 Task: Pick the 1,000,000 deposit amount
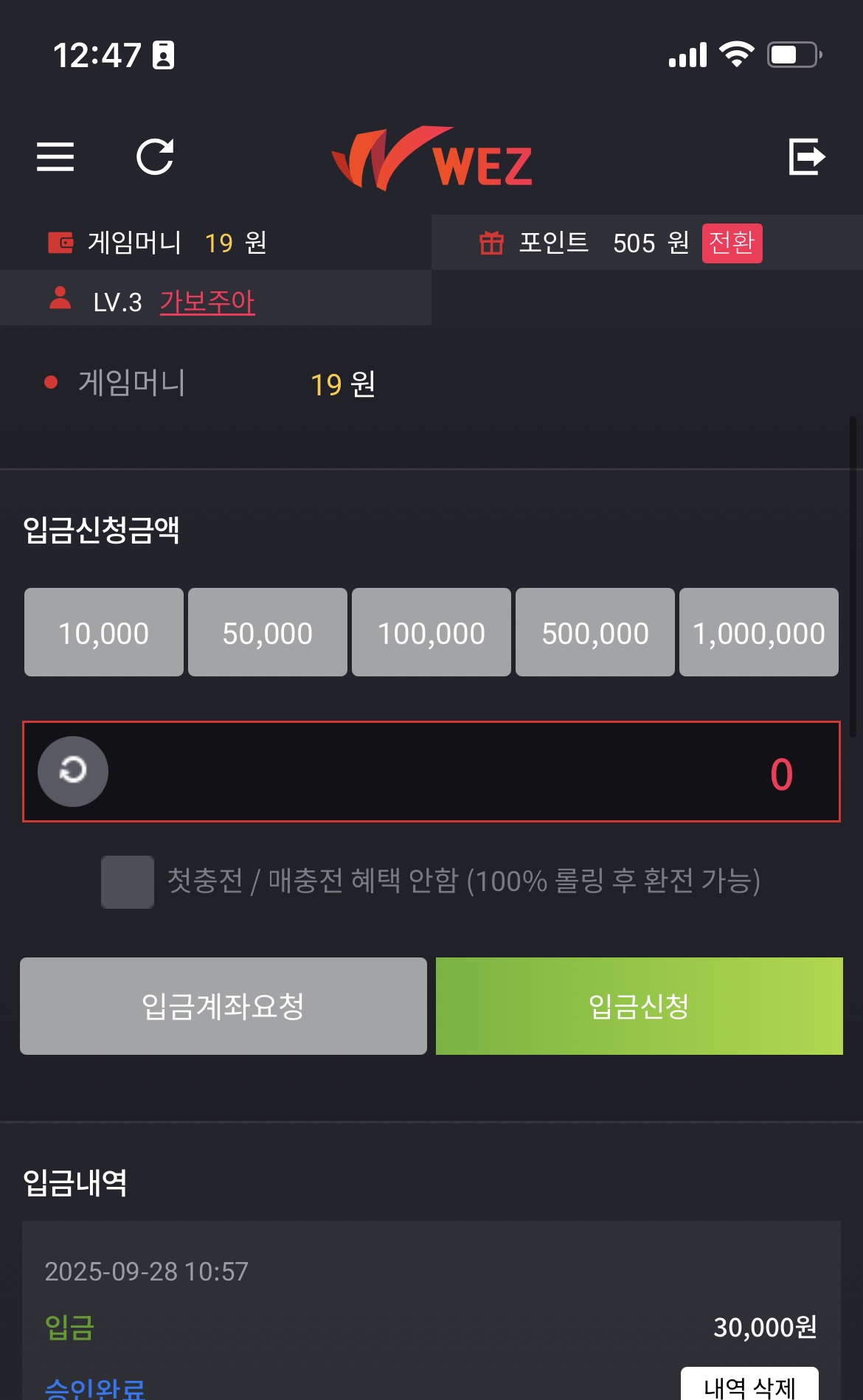(x=759, y=633)
